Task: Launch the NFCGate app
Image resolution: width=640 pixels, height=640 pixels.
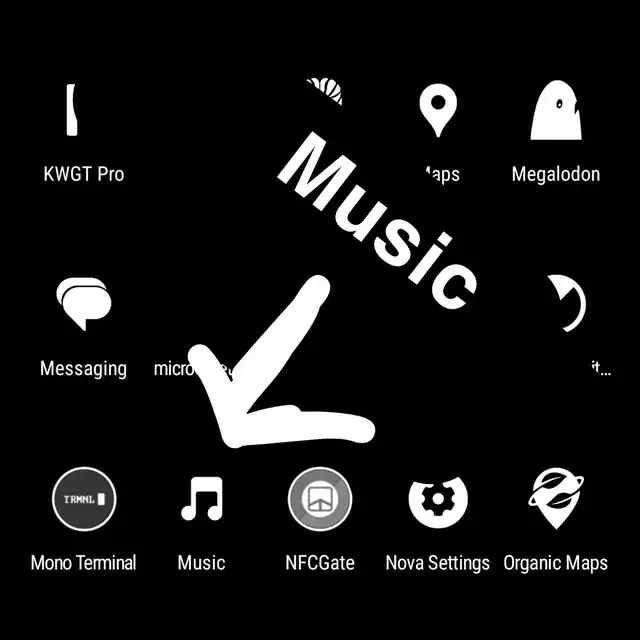Action: [x=319, y=498]
